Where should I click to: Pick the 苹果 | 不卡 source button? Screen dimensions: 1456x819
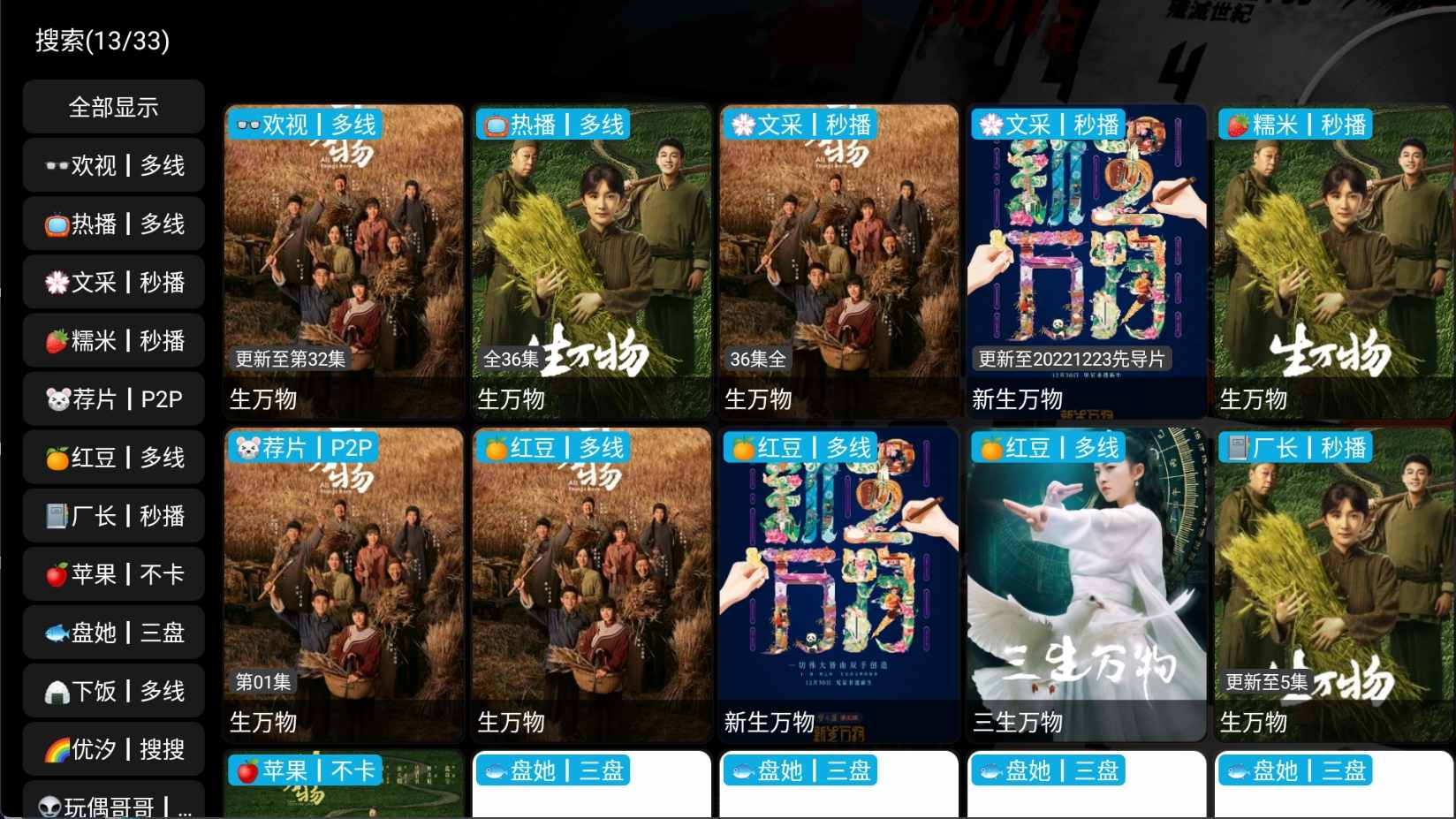(x=114, y=574)
